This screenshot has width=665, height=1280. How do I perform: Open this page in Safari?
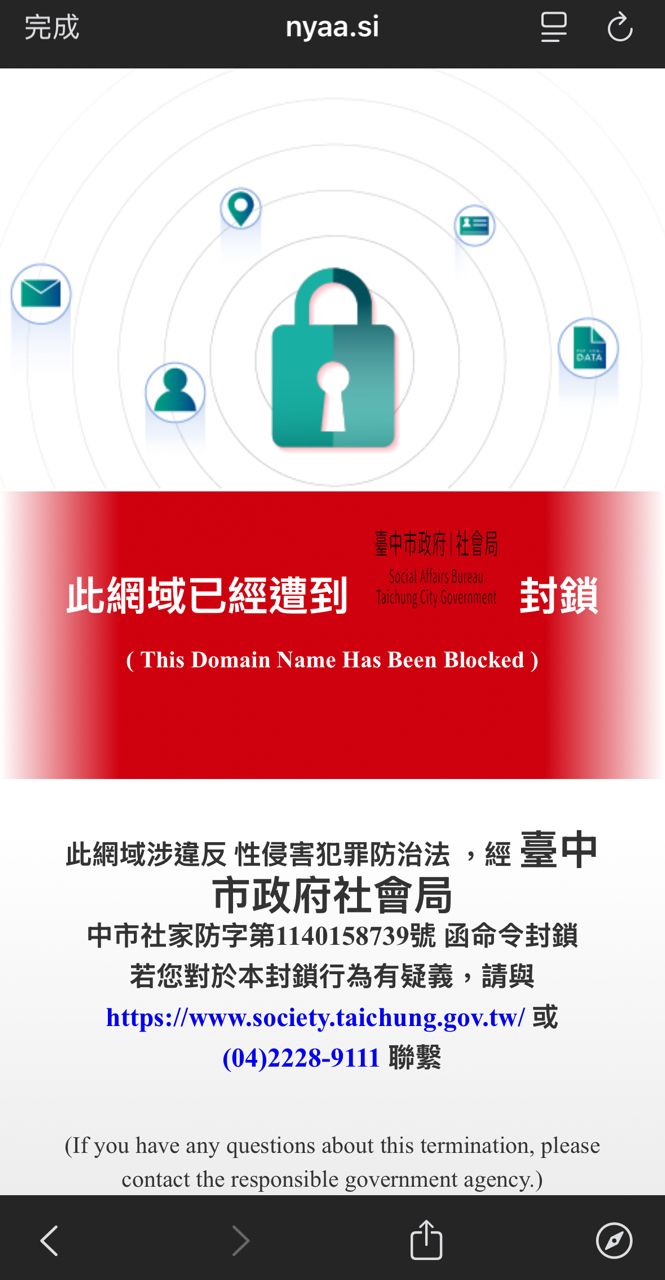(x=613, y=1240)
